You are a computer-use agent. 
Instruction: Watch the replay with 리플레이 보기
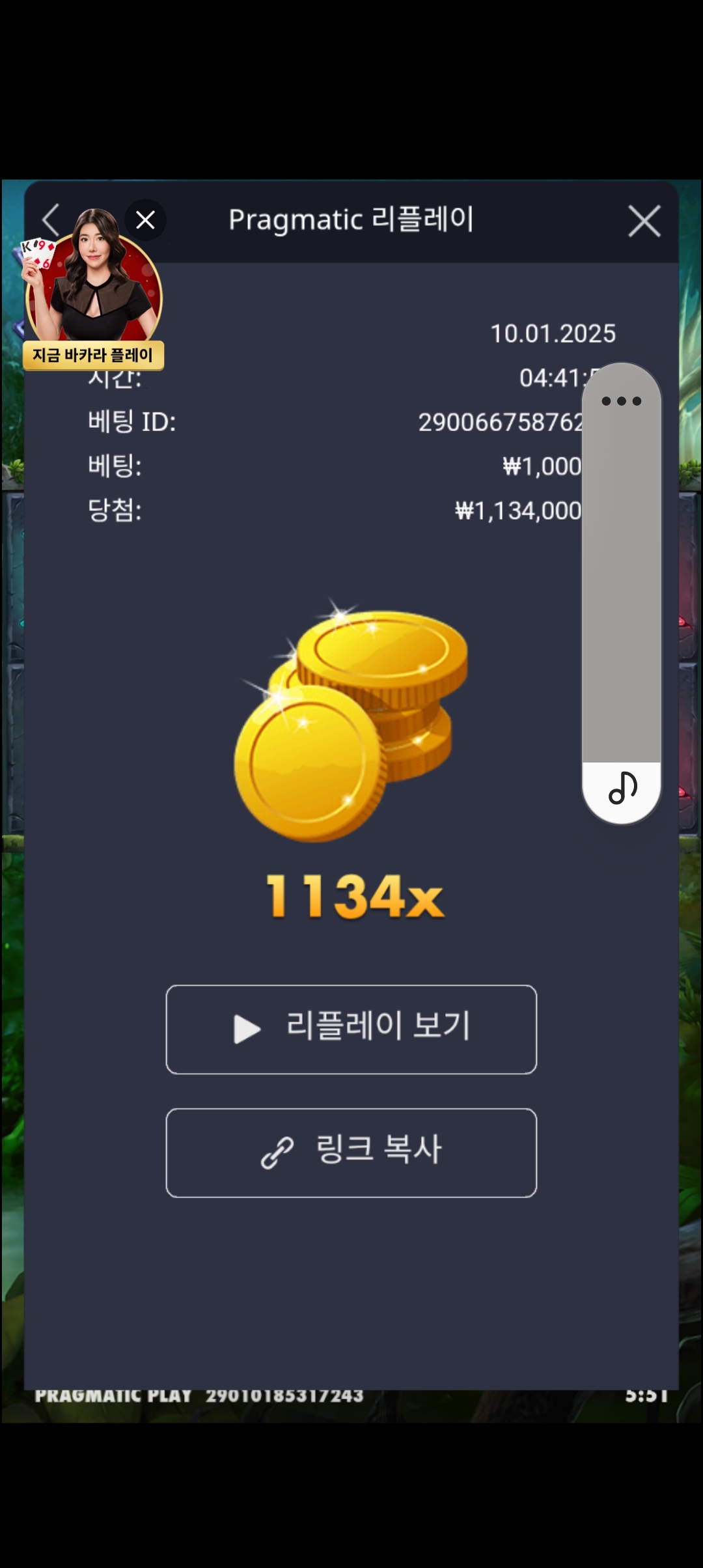coord(351,1029)
